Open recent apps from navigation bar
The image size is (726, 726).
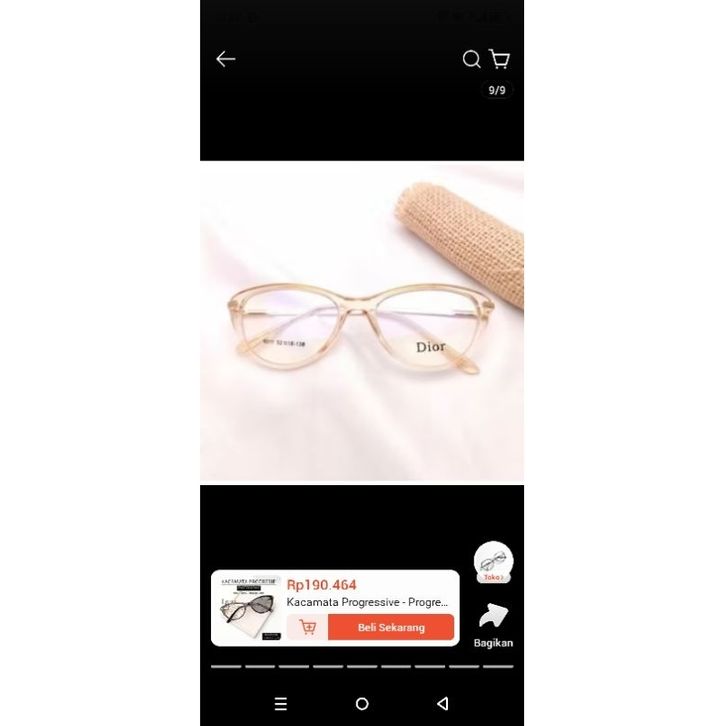click(281, 704)
